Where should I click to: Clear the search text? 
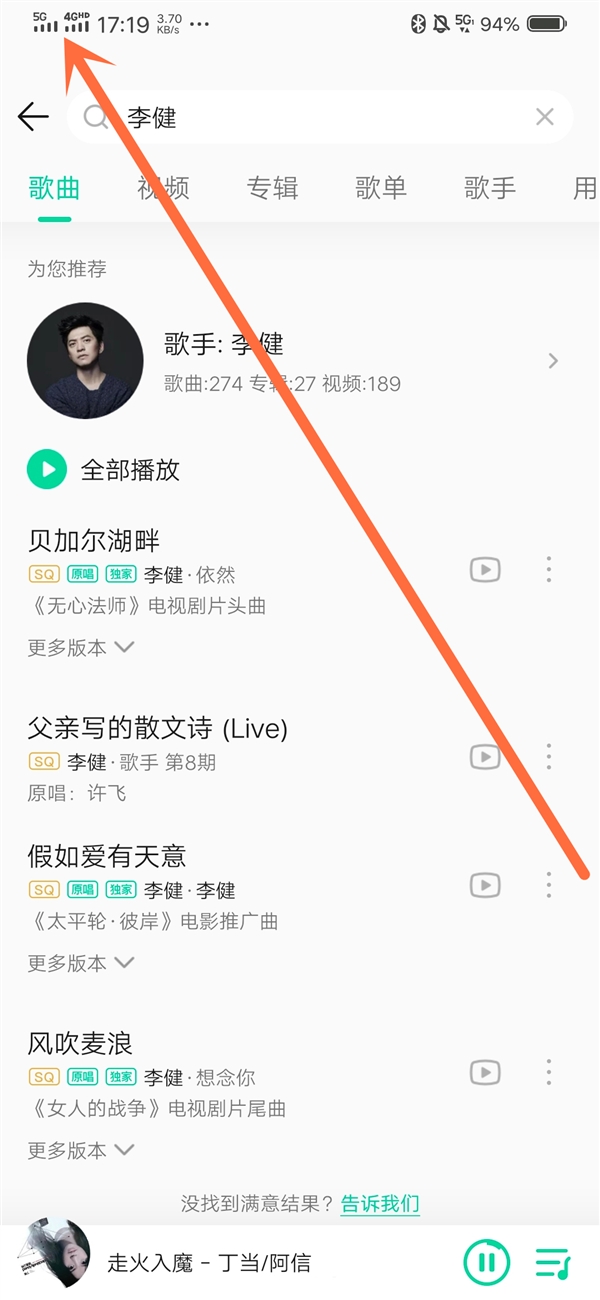click(x=544, y=117)
